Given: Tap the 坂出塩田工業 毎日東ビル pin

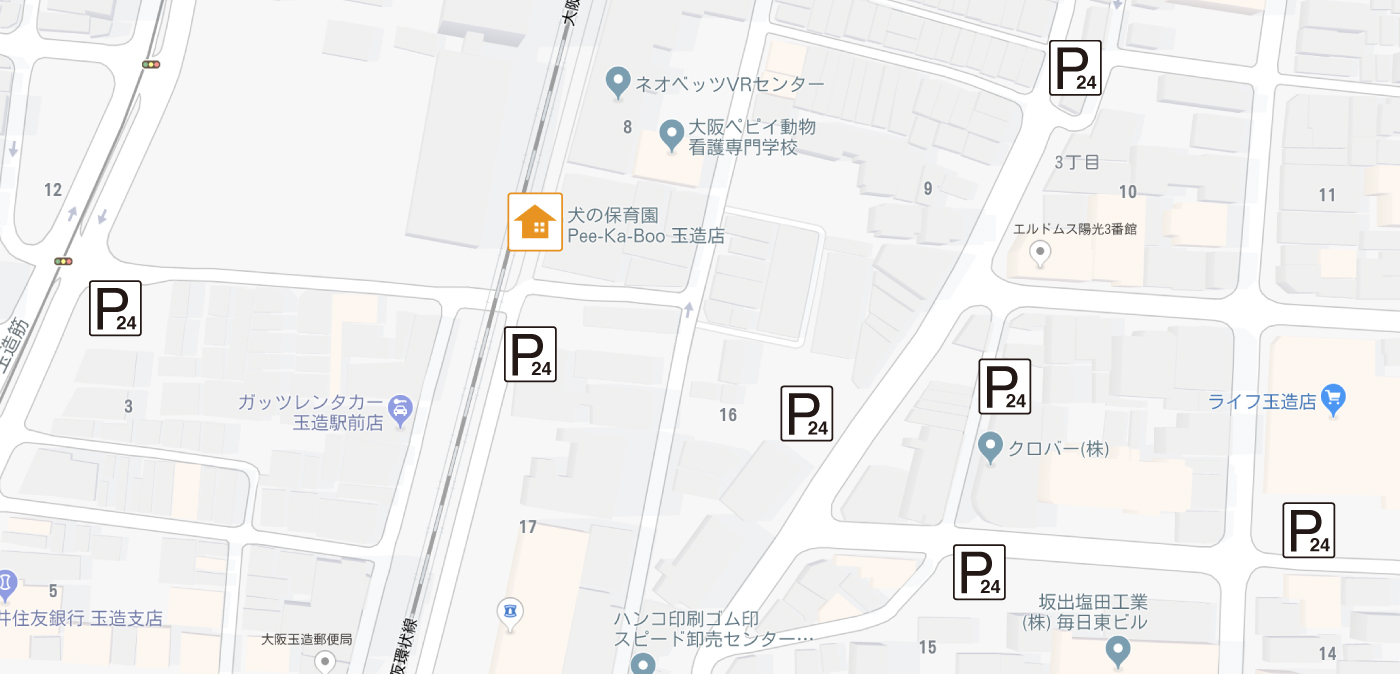Looking at the screenshot, I should [x=1118, y=652].
